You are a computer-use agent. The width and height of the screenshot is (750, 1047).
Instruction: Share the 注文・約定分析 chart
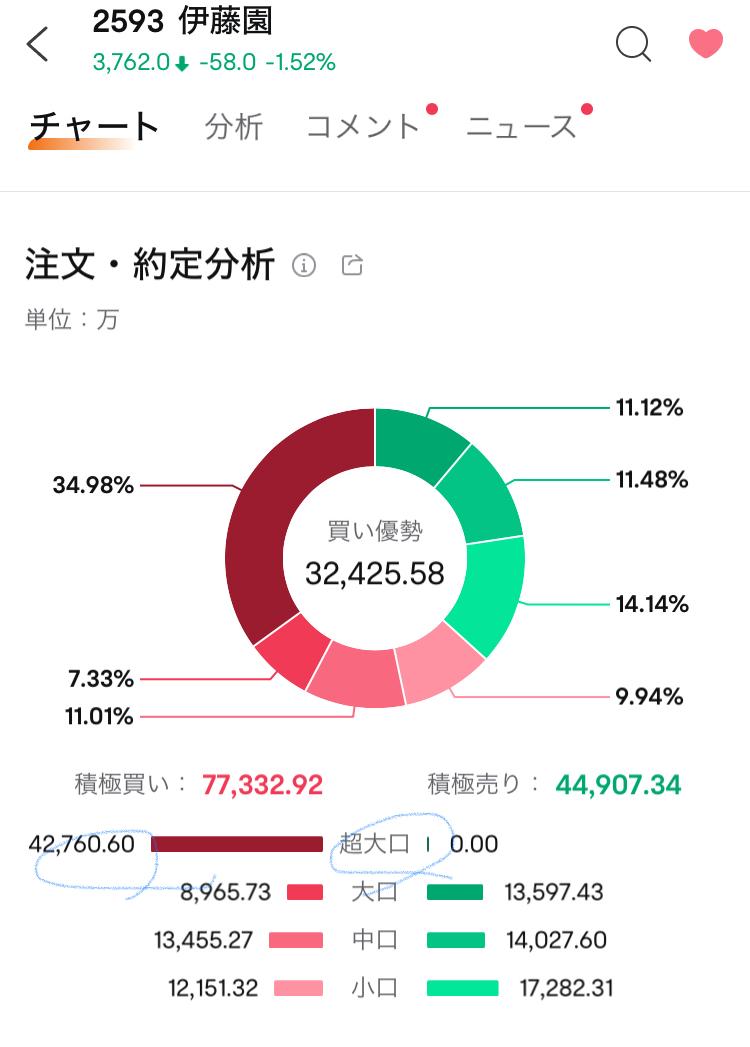352,265
